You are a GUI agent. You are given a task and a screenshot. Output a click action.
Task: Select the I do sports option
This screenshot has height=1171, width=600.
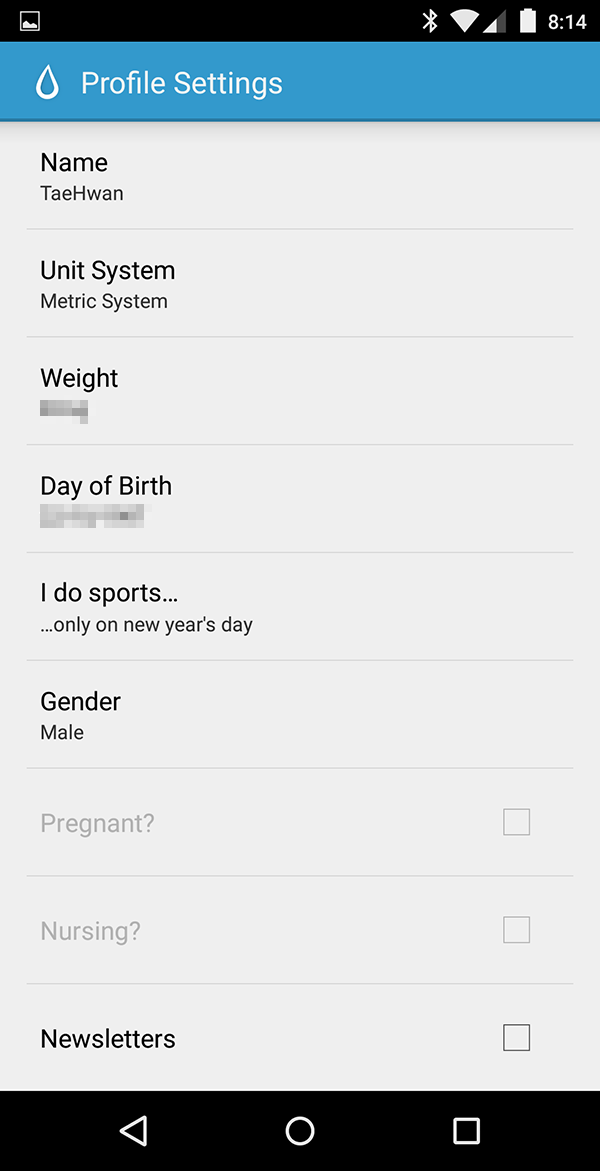300,606
